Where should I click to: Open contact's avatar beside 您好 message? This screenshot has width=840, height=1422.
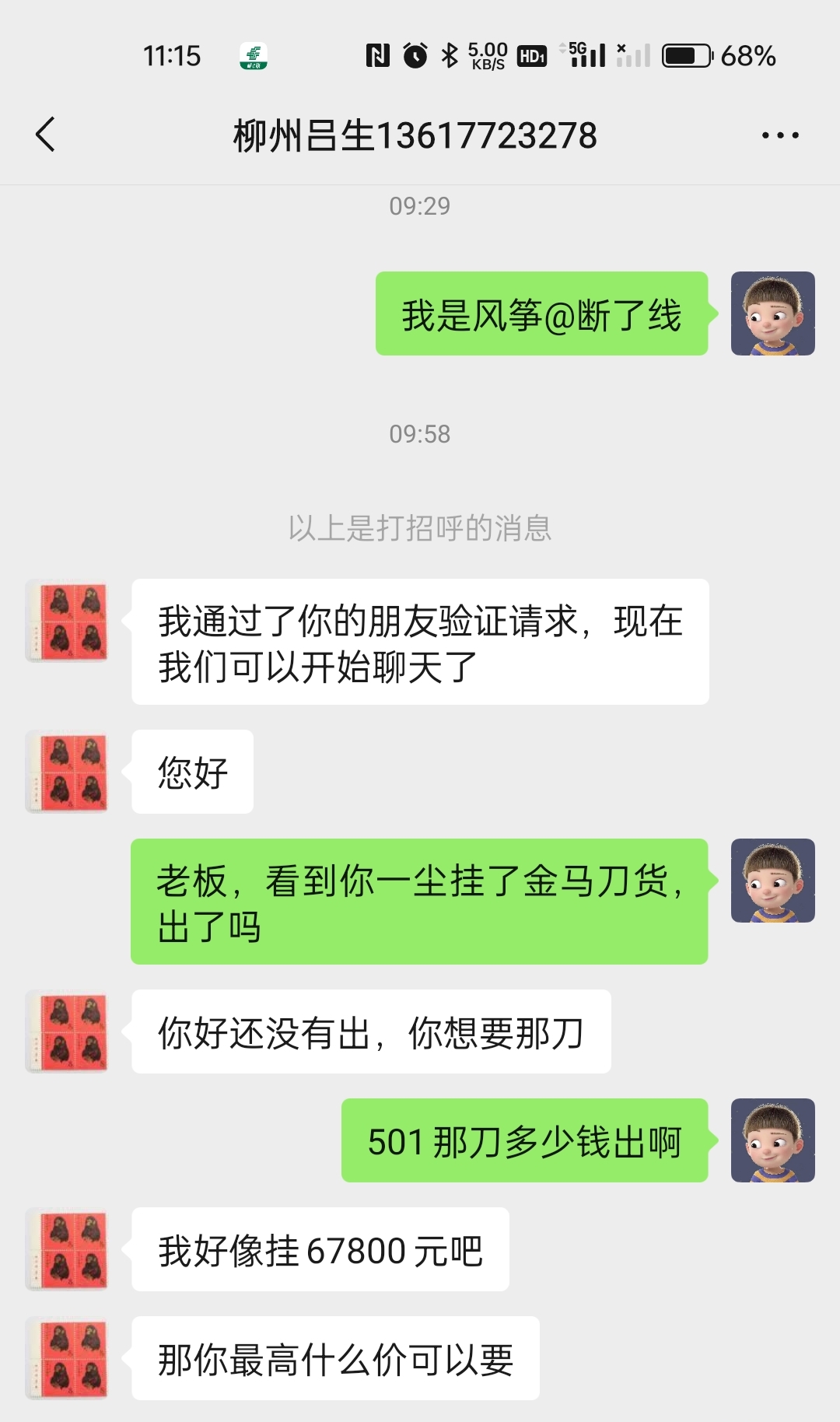(67, 772)
